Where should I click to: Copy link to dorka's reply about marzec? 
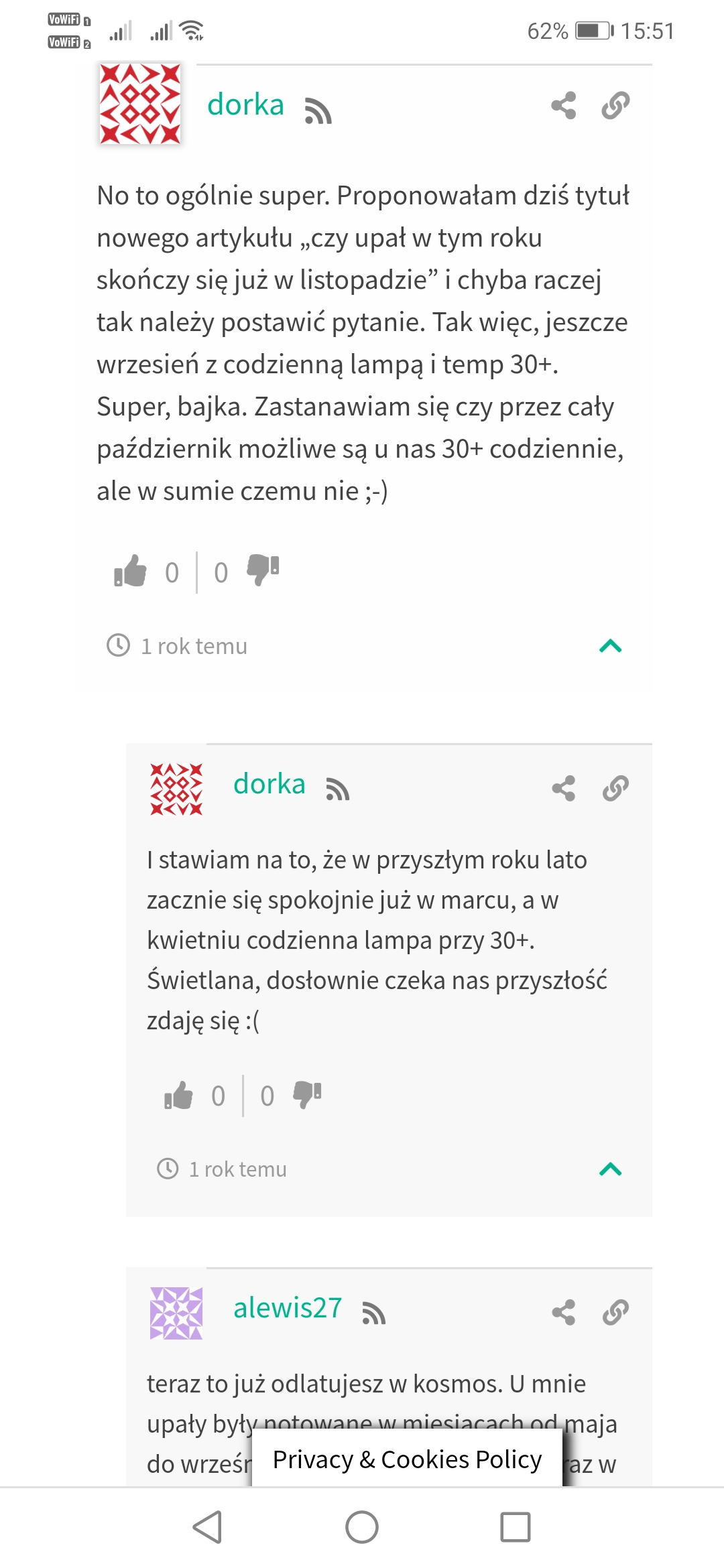[x=615, y=788]
